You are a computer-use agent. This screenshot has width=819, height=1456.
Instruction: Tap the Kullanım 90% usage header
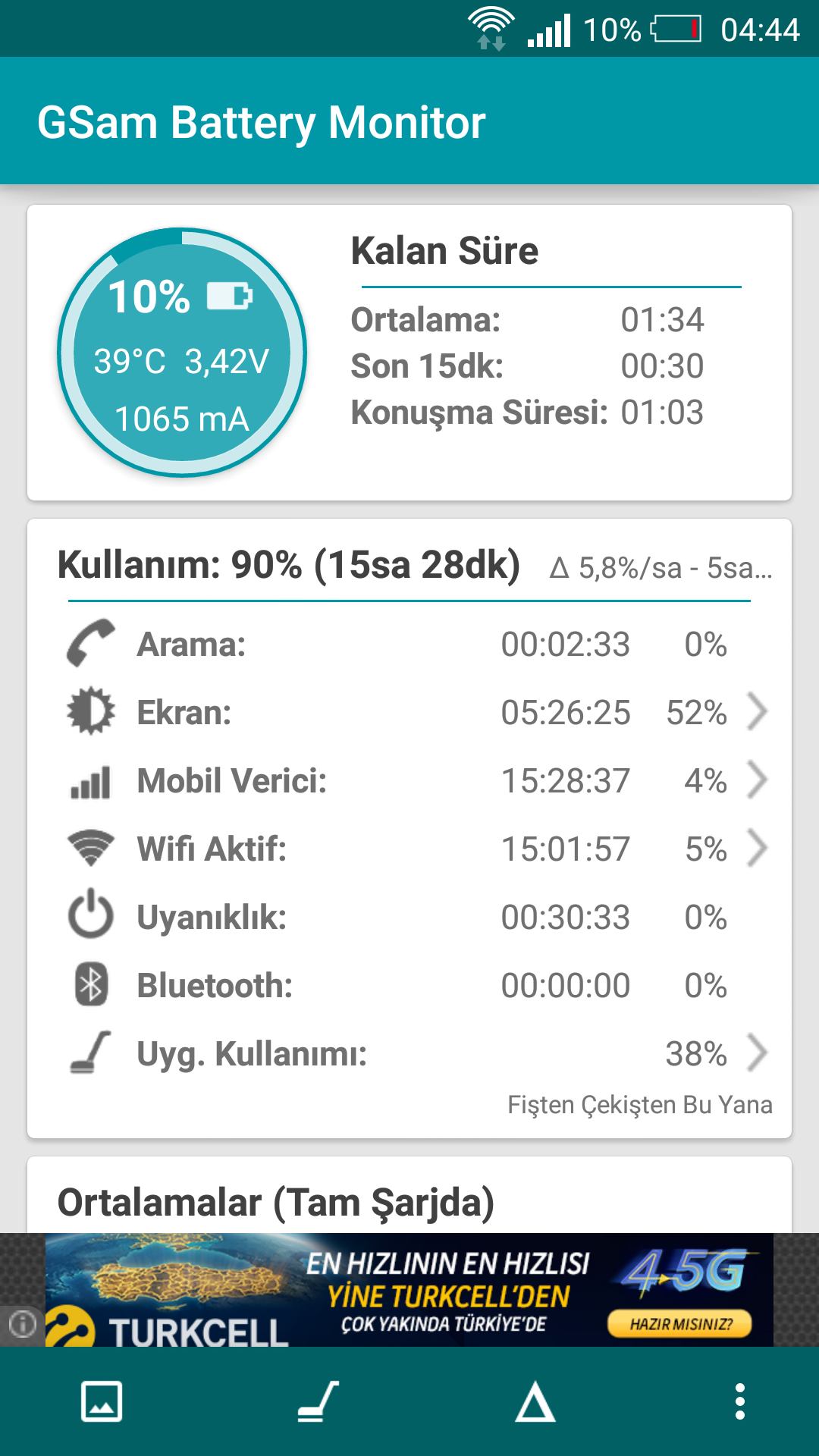[x=289, y=565]
